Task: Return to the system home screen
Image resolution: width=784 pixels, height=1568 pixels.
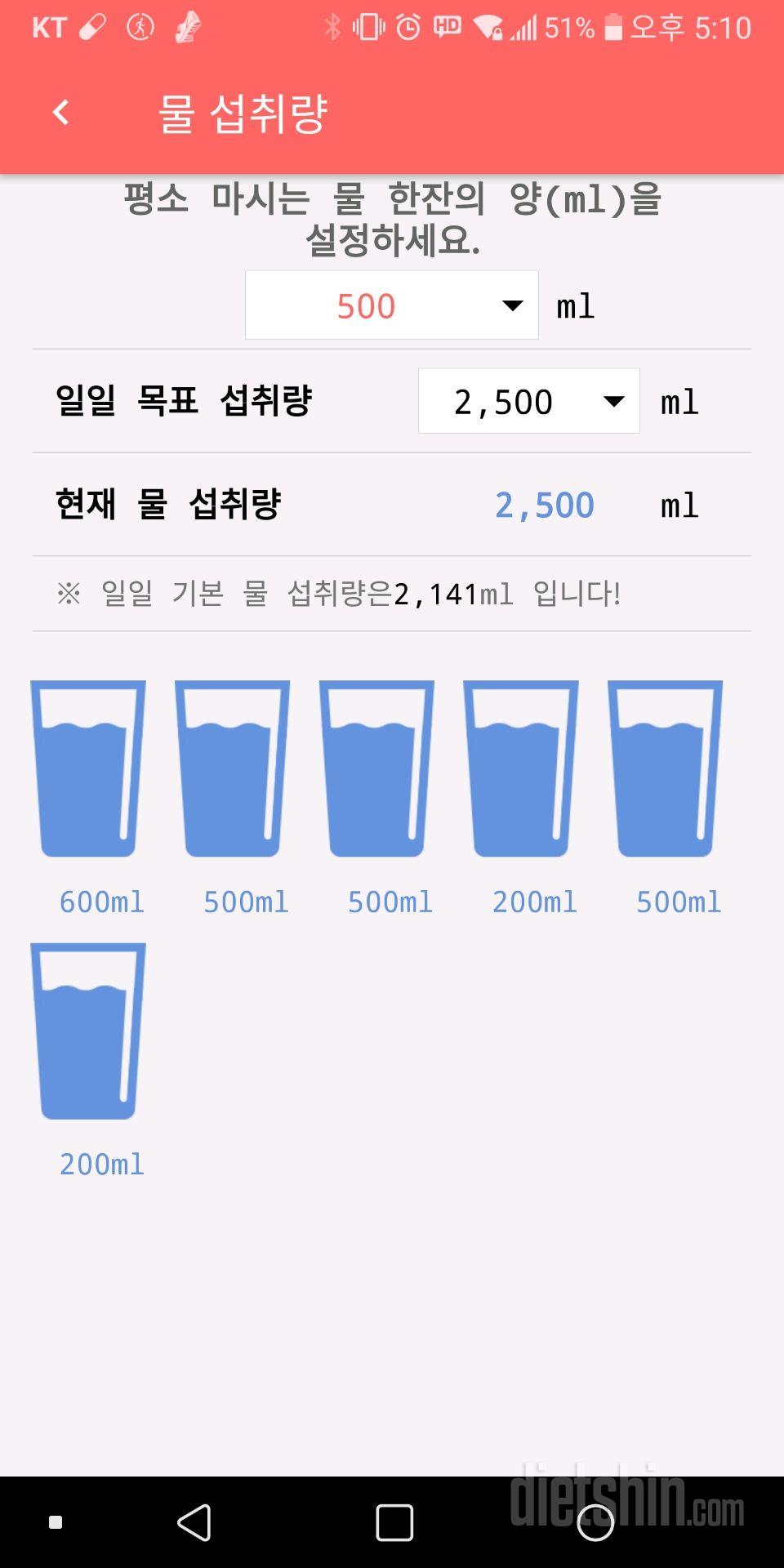Action: click(x=595, y=1522)
